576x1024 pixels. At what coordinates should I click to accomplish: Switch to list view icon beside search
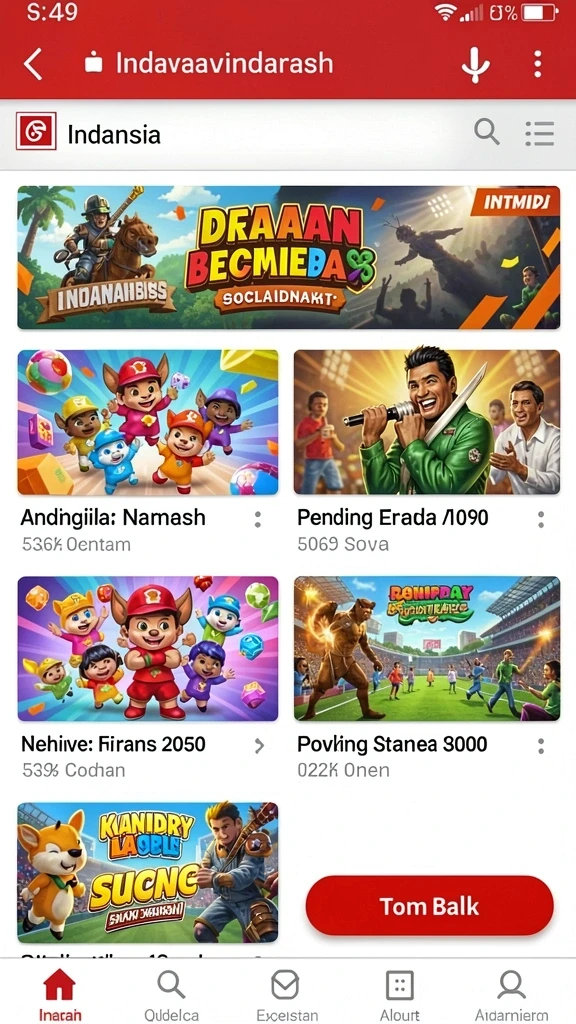[x=539, y=133]
